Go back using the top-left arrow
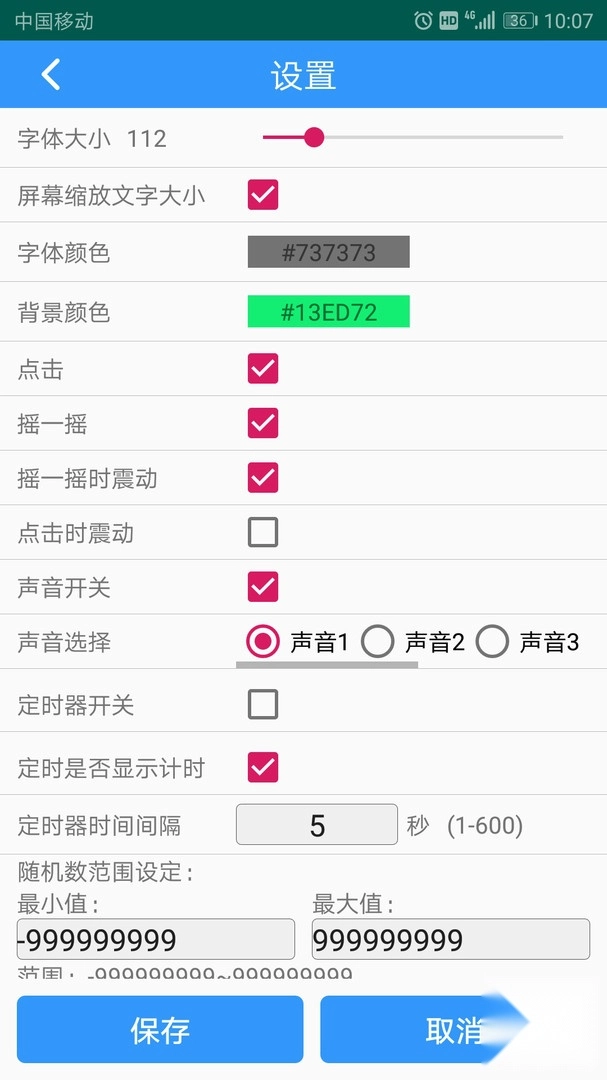 [x=51, y=74]
